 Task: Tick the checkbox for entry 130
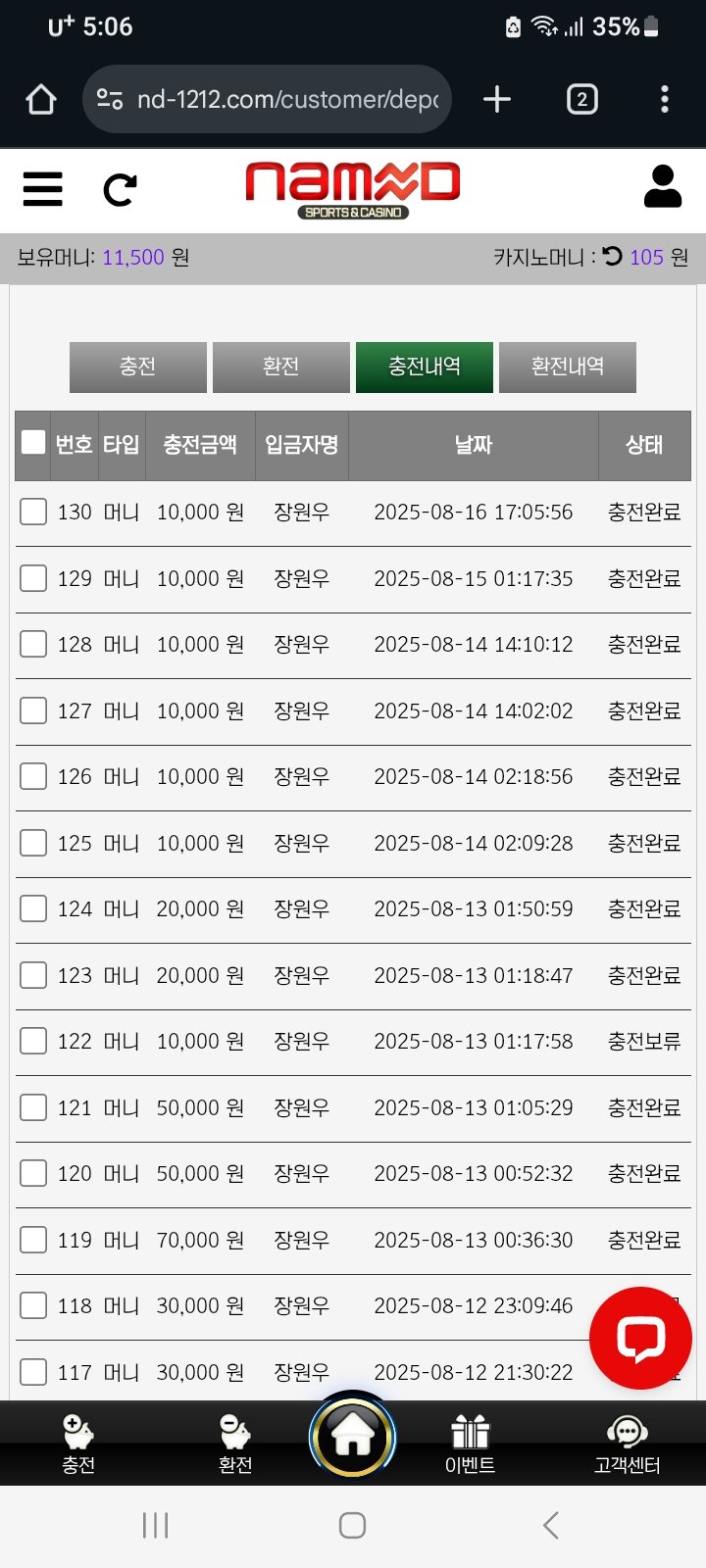point(33,512)
